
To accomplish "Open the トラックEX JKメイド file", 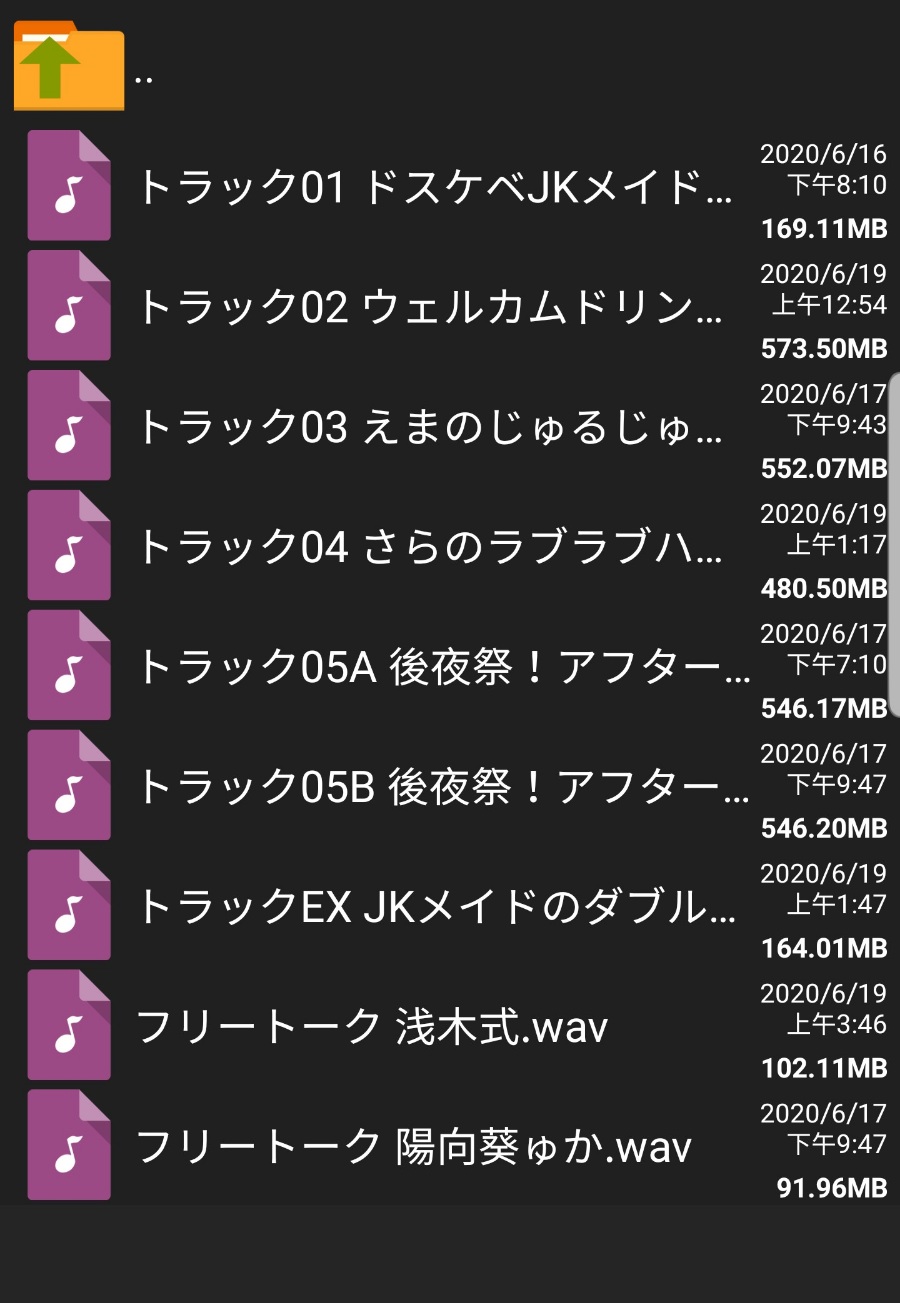I will coord(436,907).
